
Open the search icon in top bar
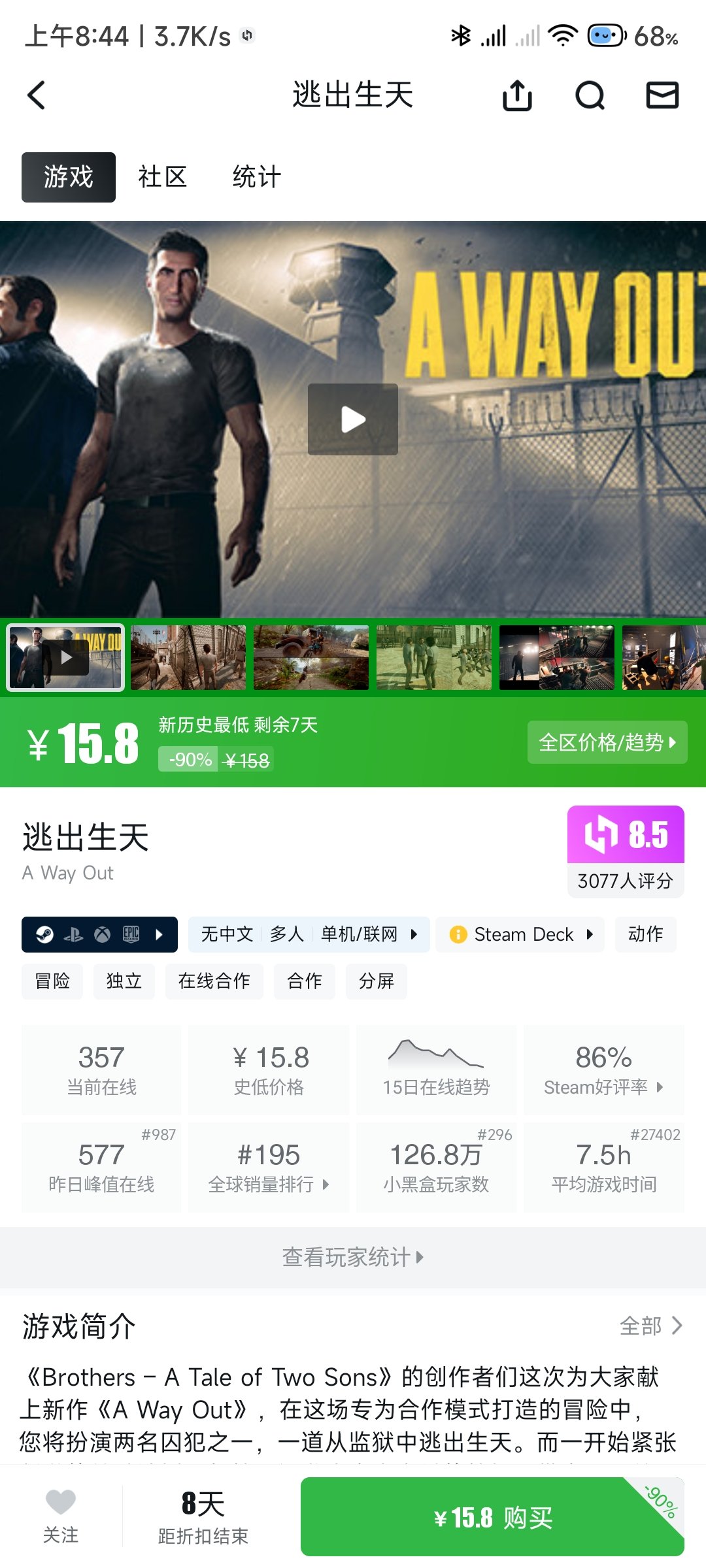coord(590,95)
